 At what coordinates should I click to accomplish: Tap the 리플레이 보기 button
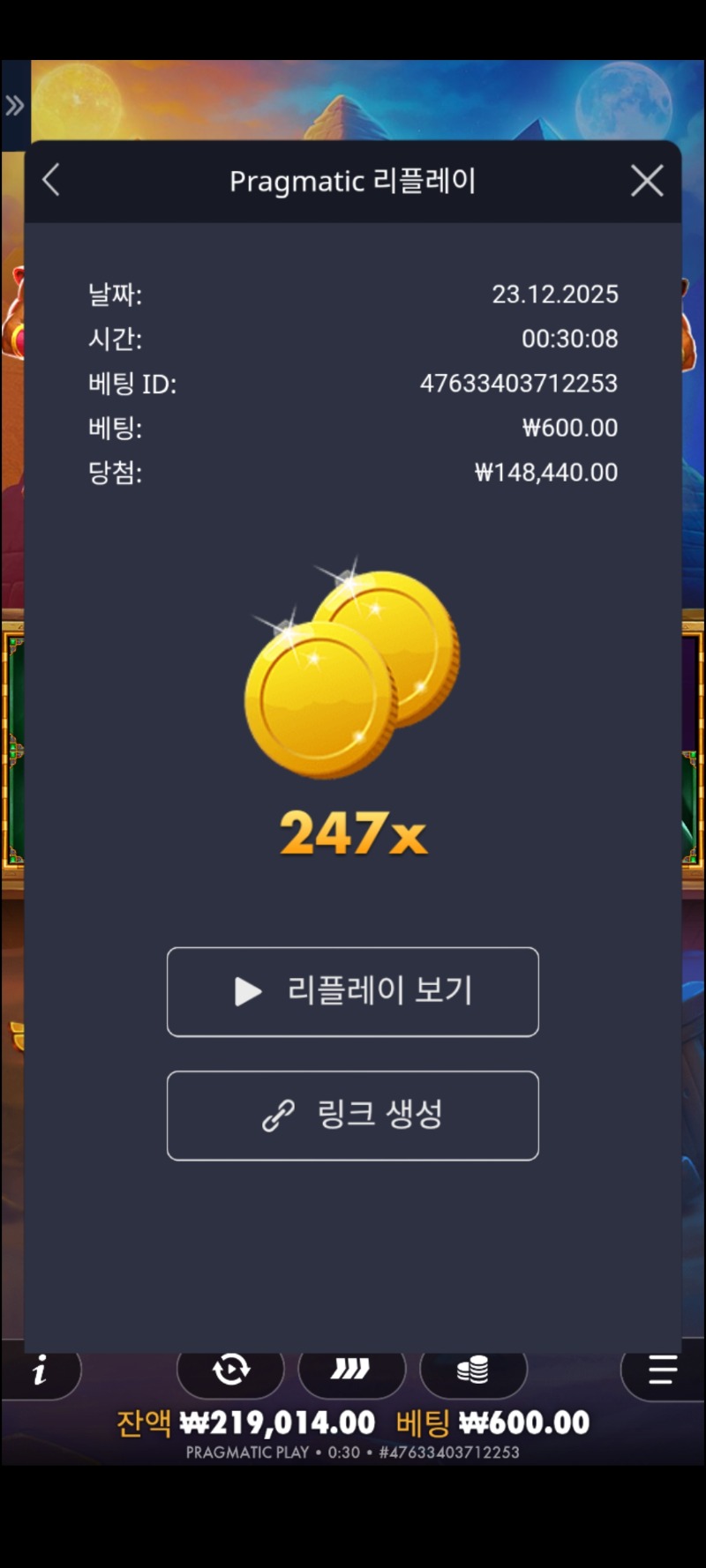tap(353, 991)
